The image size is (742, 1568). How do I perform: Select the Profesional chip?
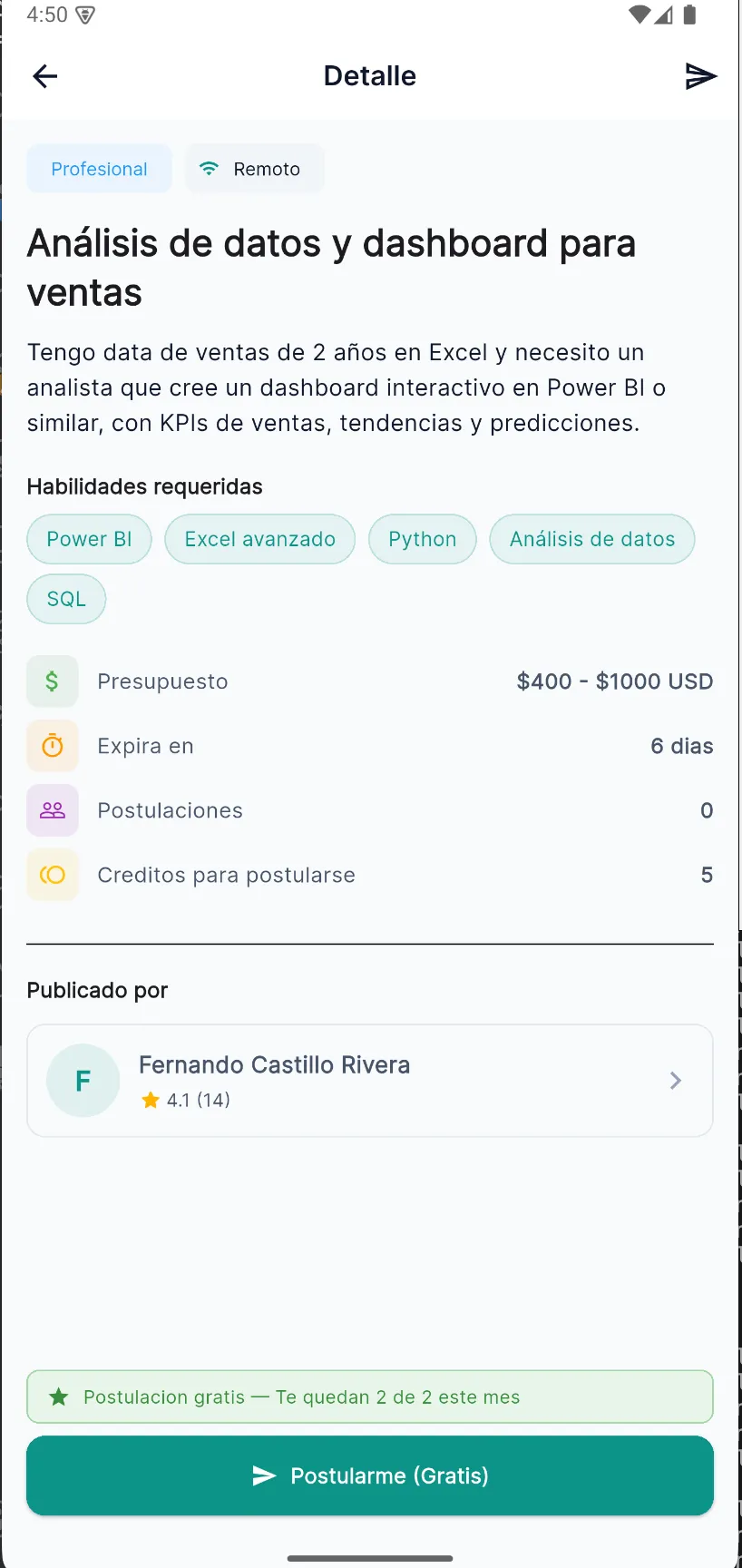click(99, 169)
